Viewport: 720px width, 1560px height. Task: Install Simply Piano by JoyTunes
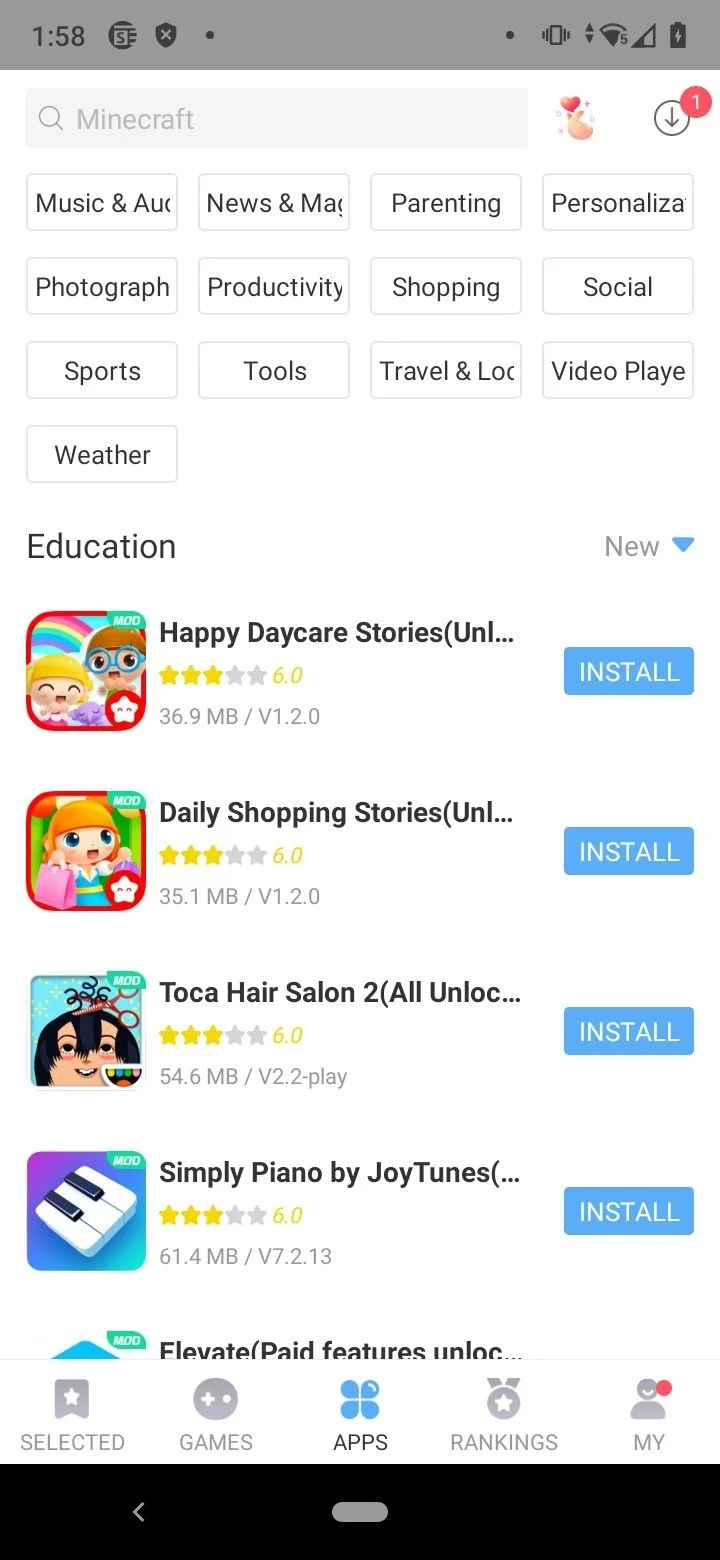pyautogui.click(x=628, y=1211)
